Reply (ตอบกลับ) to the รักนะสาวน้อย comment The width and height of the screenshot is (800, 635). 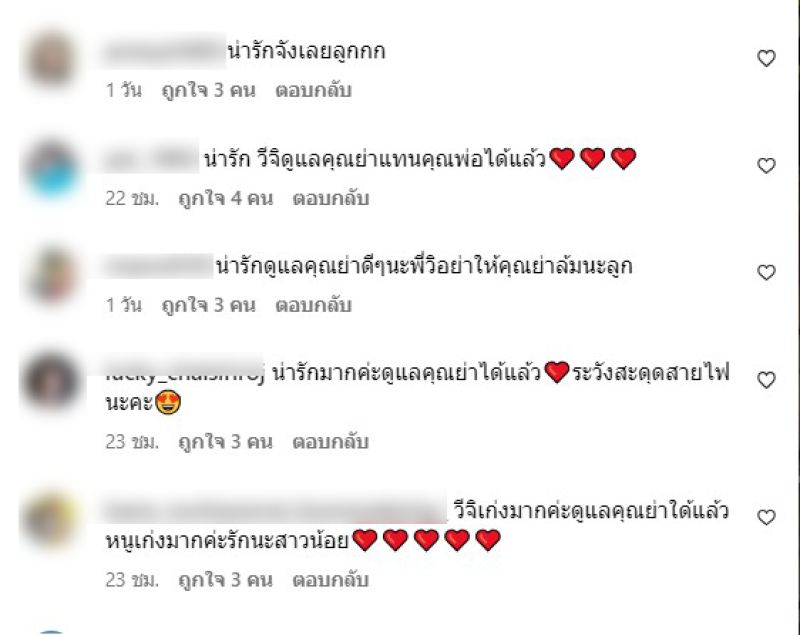pyautogui.click(x=330, y=579)
